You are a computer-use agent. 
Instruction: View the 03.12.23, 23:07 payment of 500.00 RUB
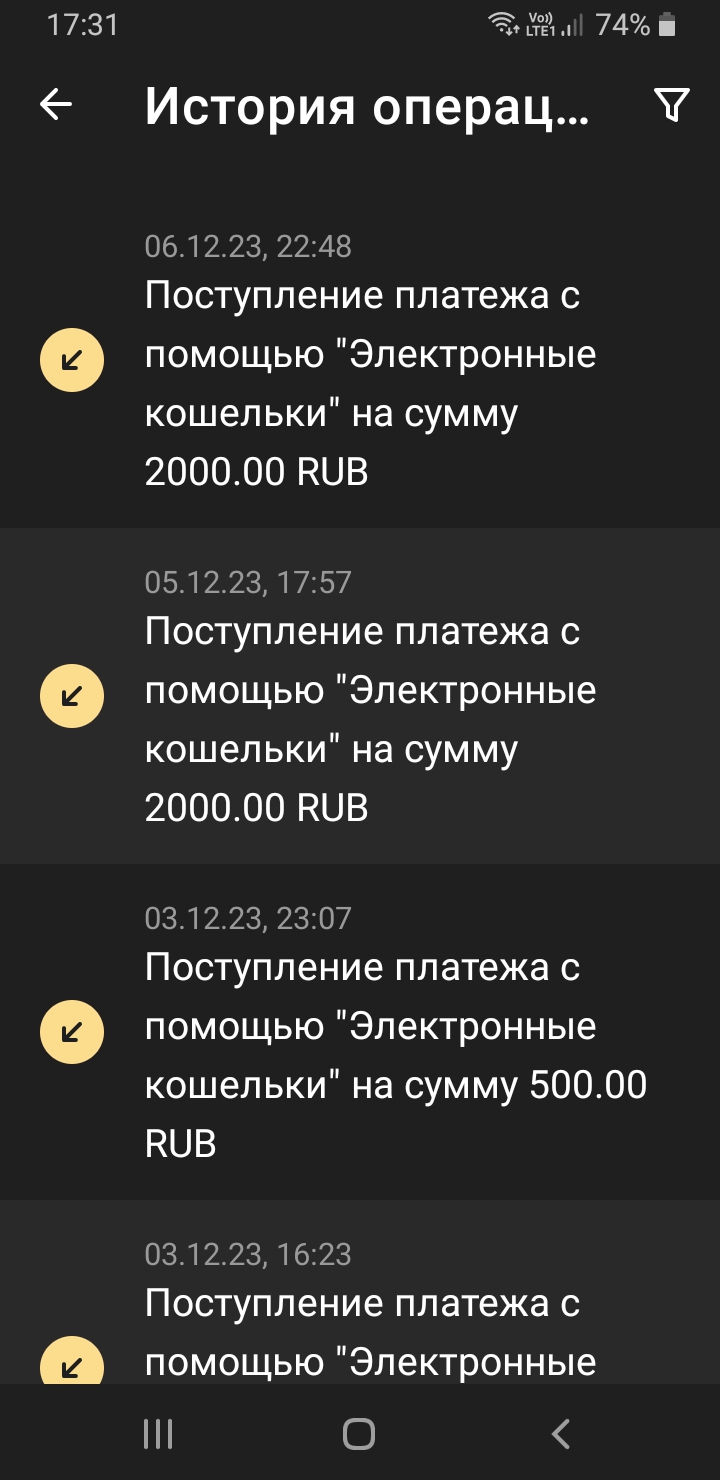pos(360,1033)
